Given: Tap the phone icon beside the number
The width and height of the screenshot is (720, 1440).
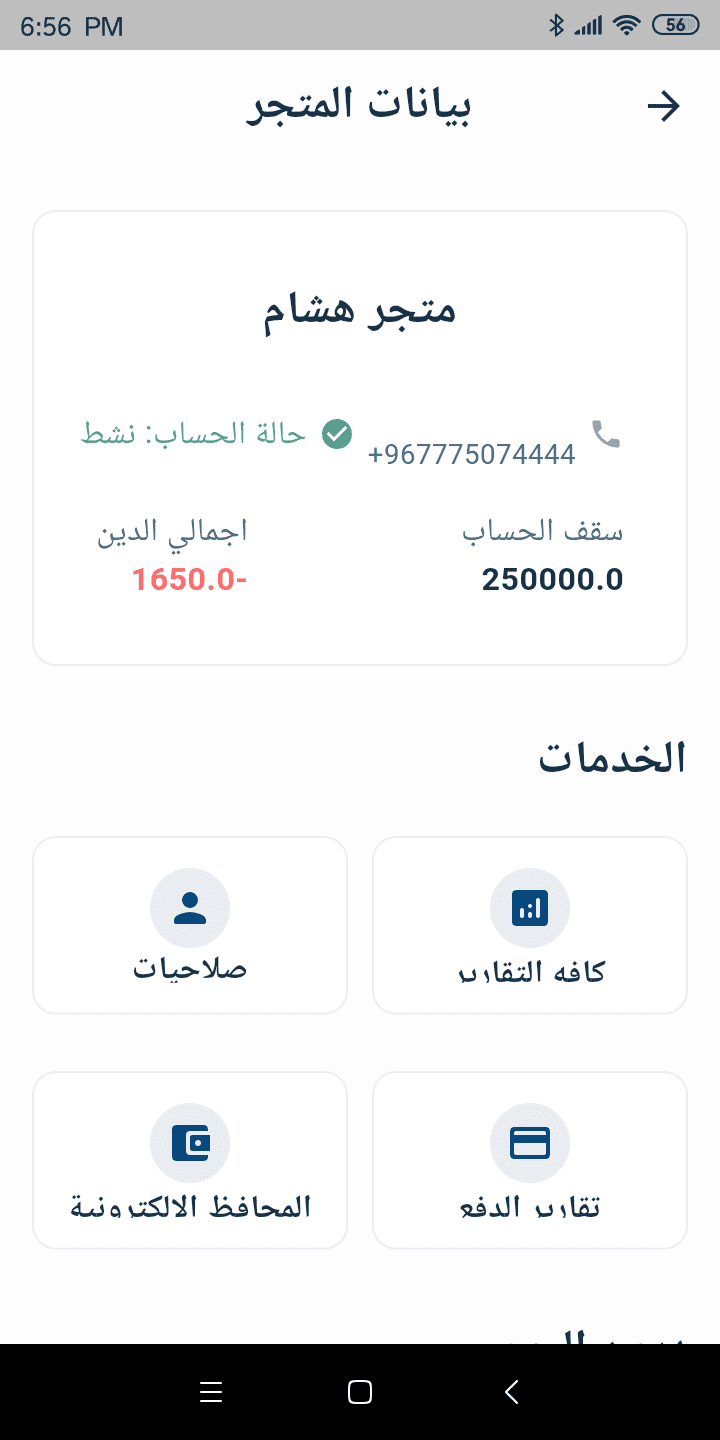Looking at the screenshot, I should point(606,433).
